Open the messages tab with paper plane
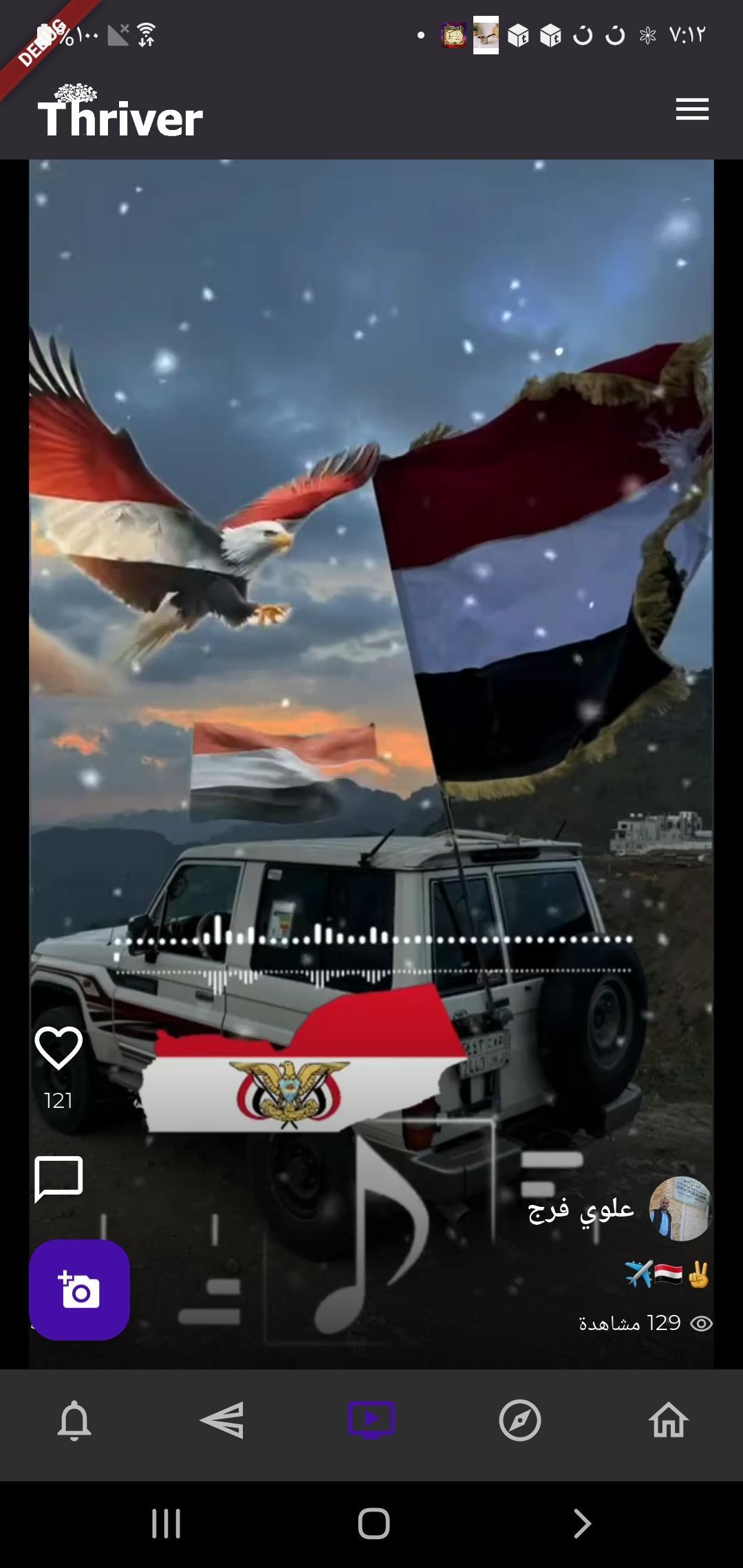This screenshot has width=743, height=1568. coord(222,1421)
